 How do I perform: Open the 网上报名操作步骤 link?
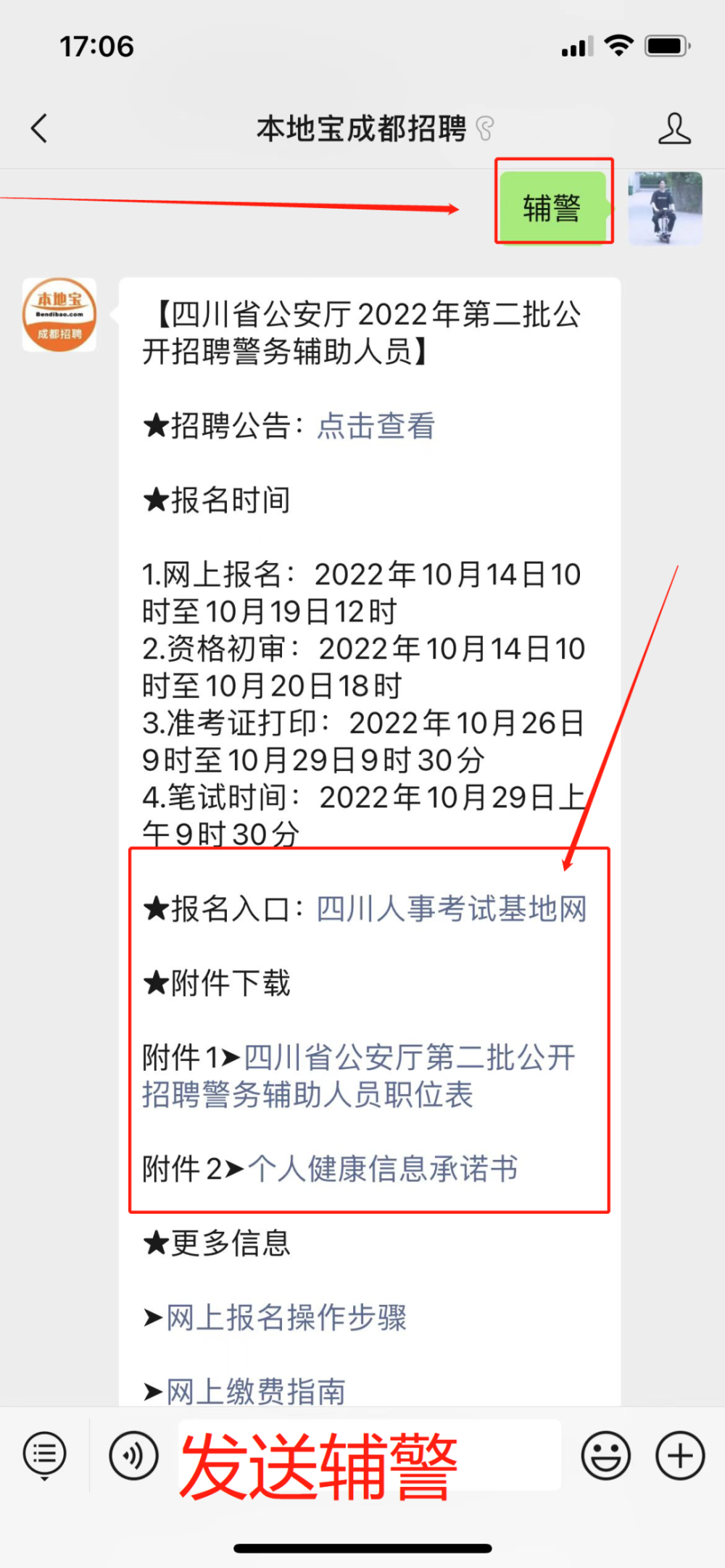coord(286,1317)
